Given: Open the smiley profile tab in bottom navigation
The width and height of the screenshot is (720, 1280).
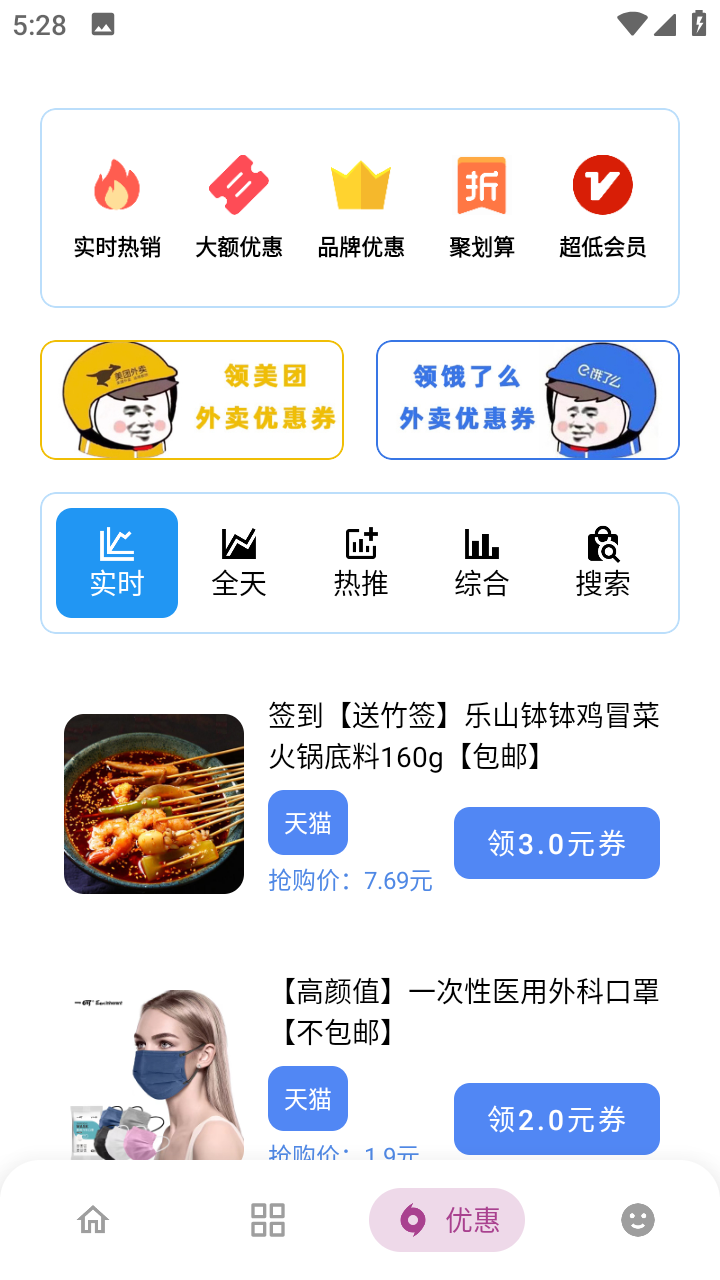Looking at the screenshot, I should 638,1220.
